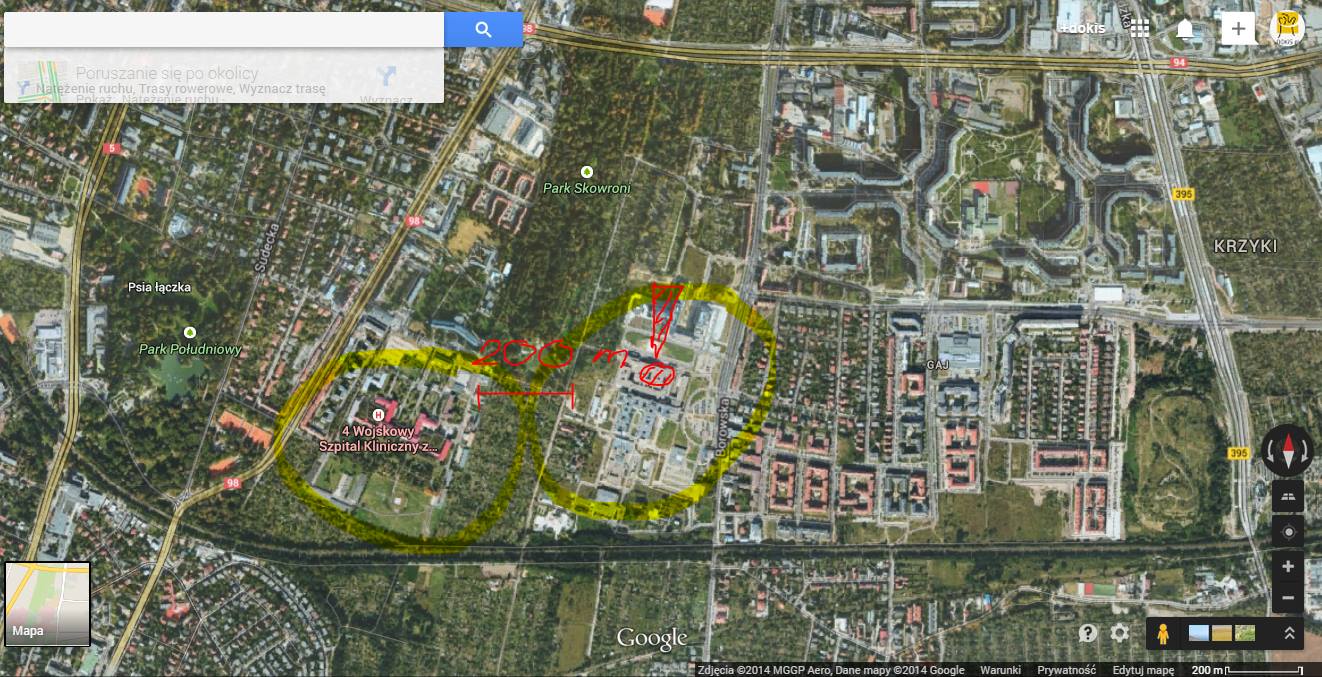Expand the imagery photo strip
The image size is (1322, 677).
(x=1290, y=633)
